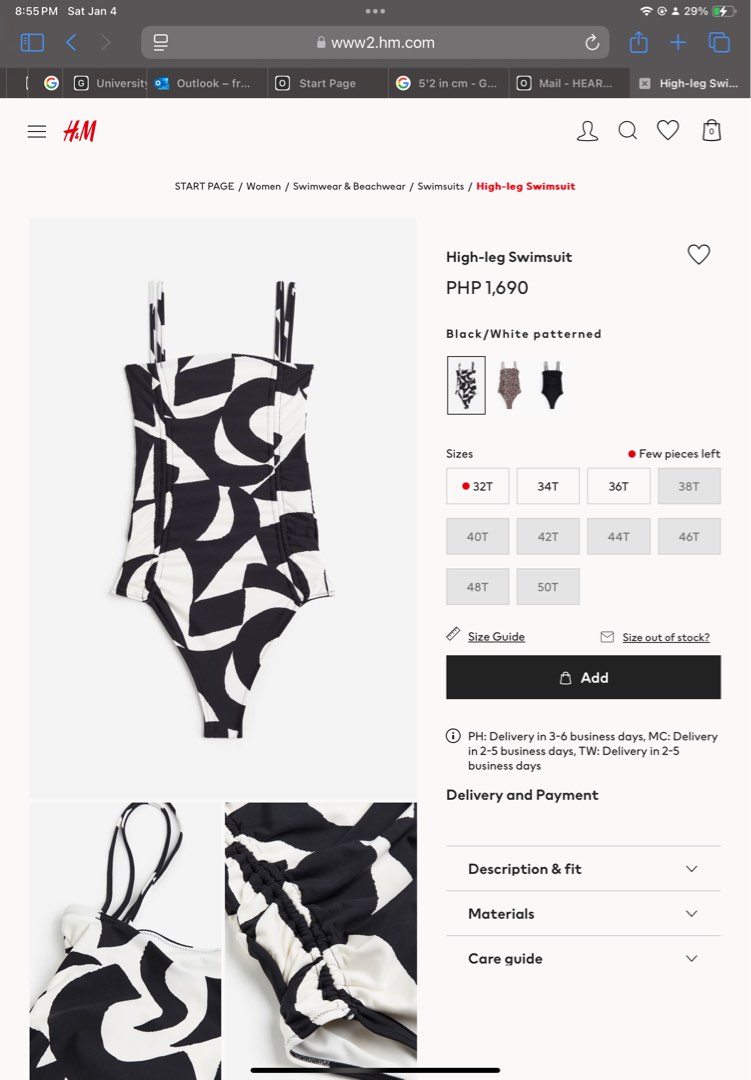Open a new tab with the plus icon

click(678, 42)
